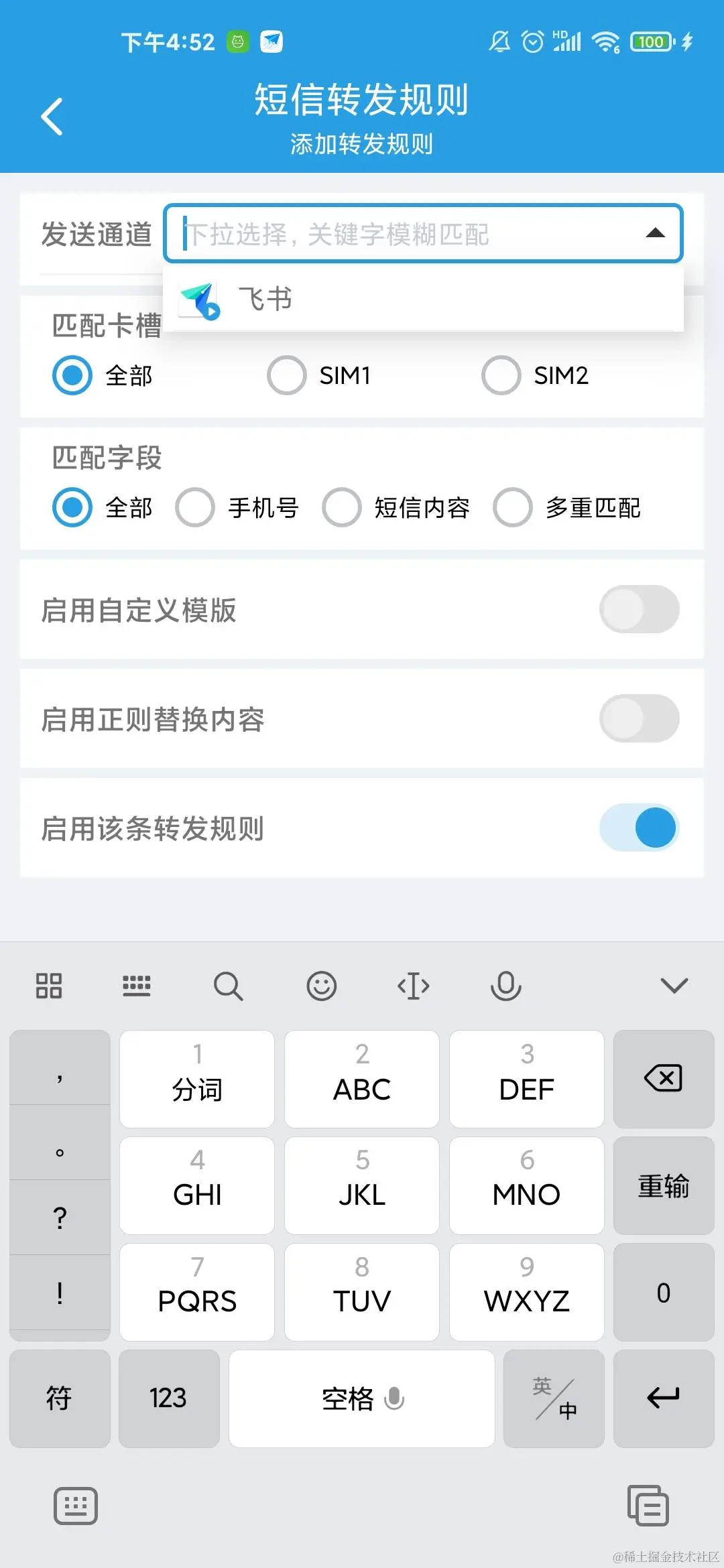The height and width of the screenshot is (1568, 724).
Task: Switch keyboard language with 英/中 key
Action: pos(554,1398)
